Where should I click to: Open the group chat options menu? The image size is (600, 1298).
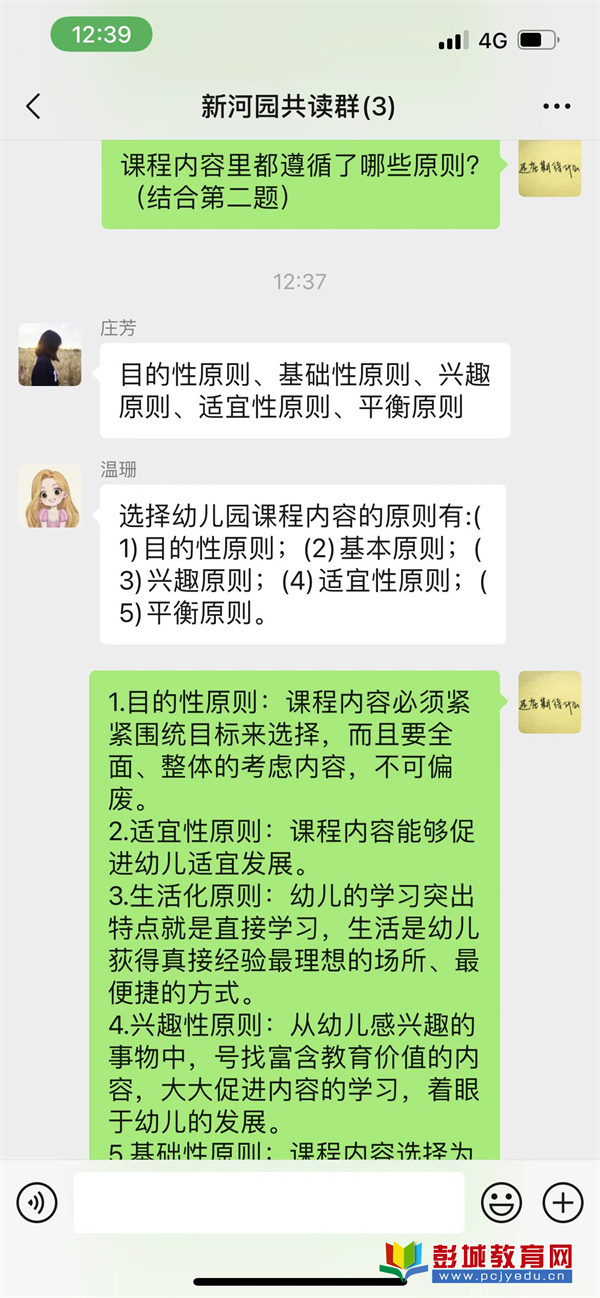coord(556,107)
